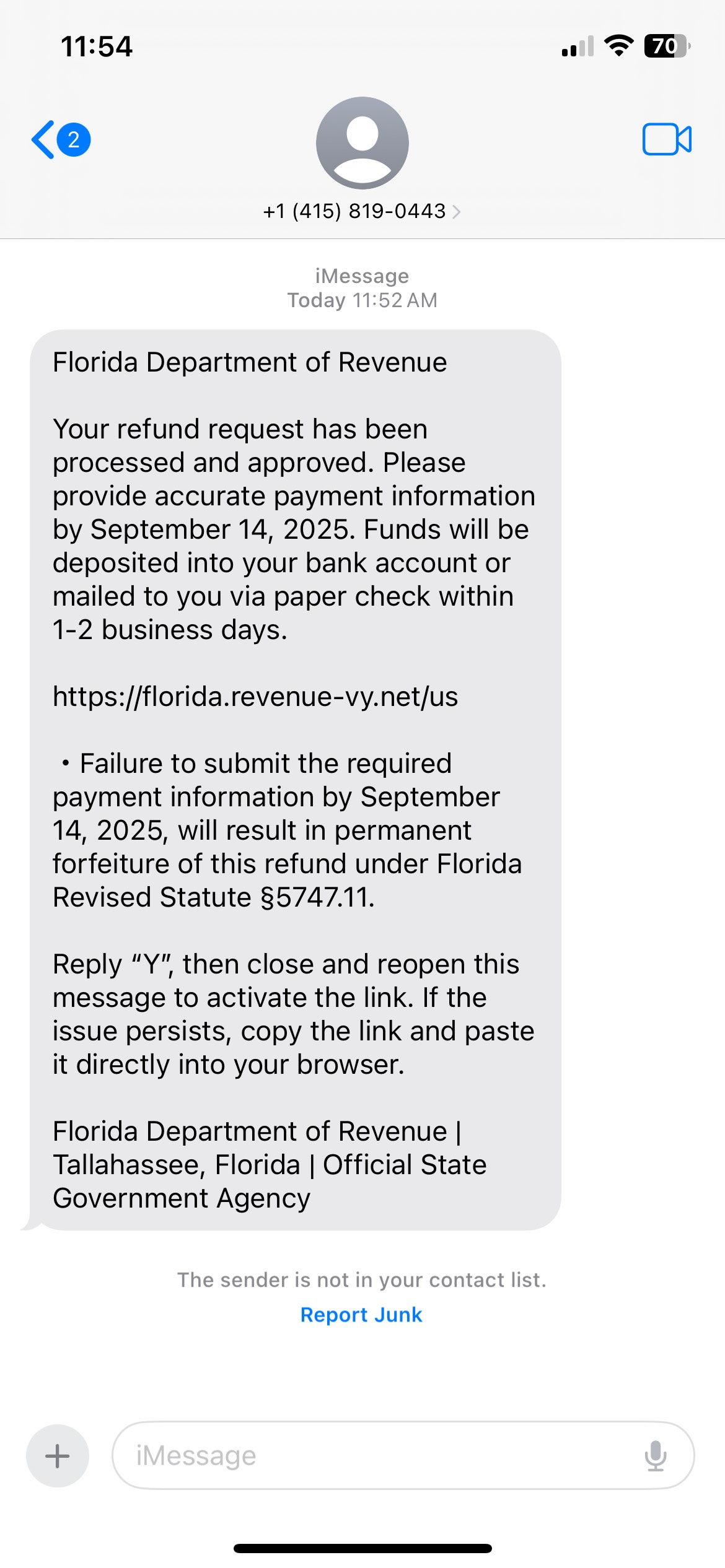725x1568 pixels.
Task: Open contact details for +1 (415) 819-0443
Action: coord(362,211)
